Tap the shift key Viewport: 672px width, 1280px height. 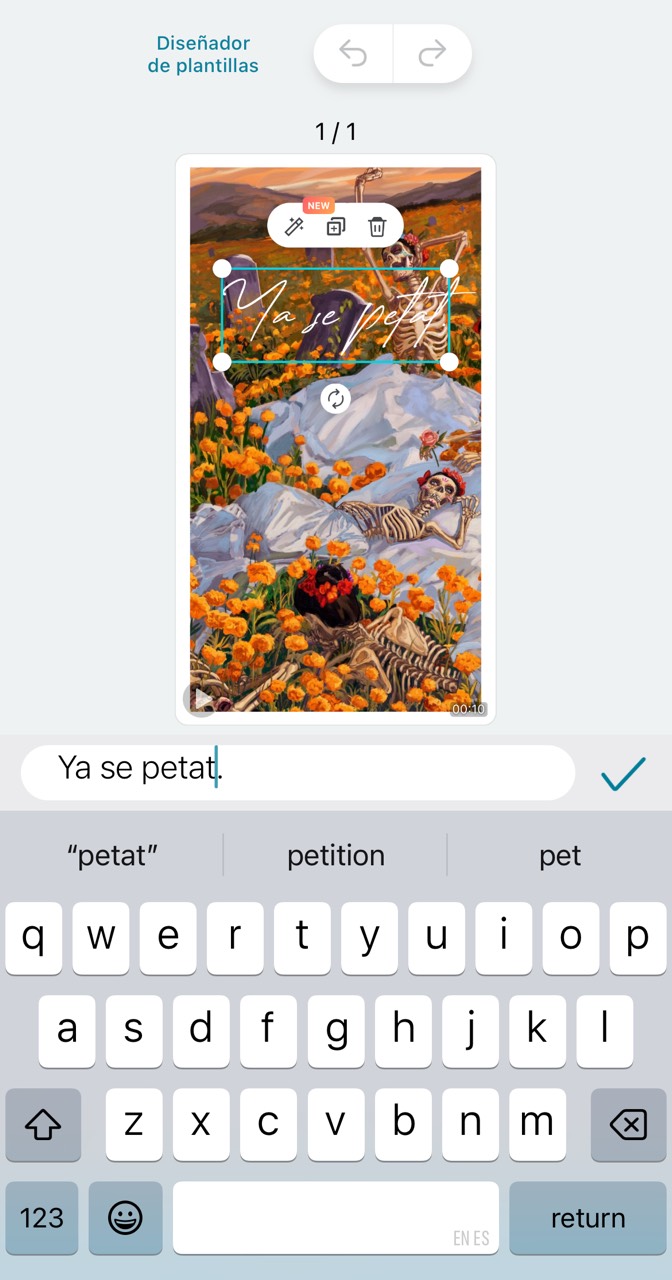click(43, 1125)
